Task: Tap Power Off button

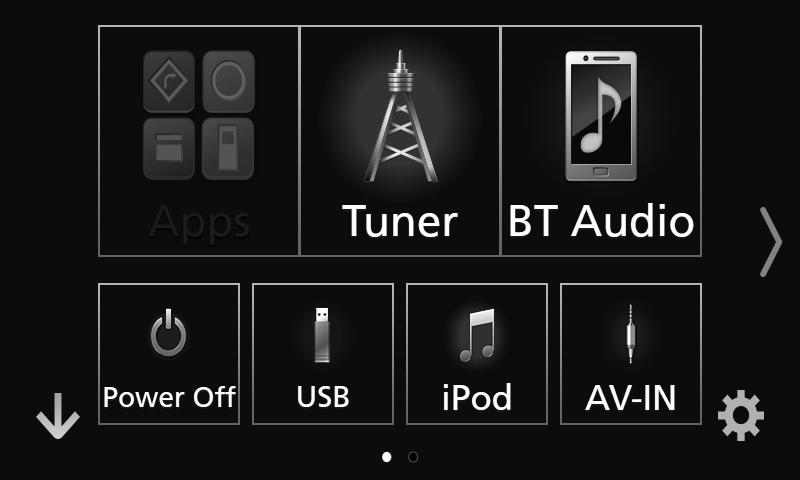Action: pos(169,354)
